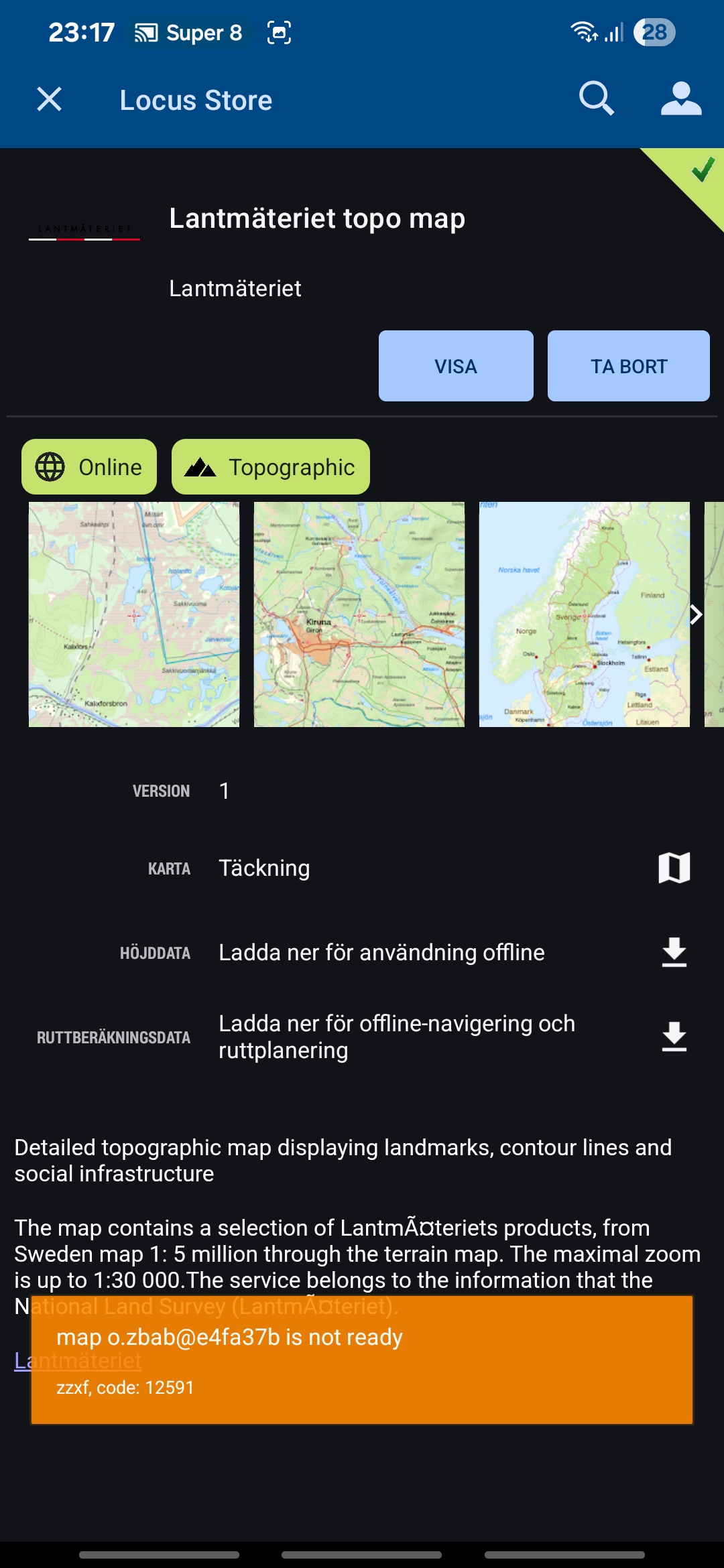Select the Topographic chip
Viewport: 724px width, 1568px height.
click(270, 467)
